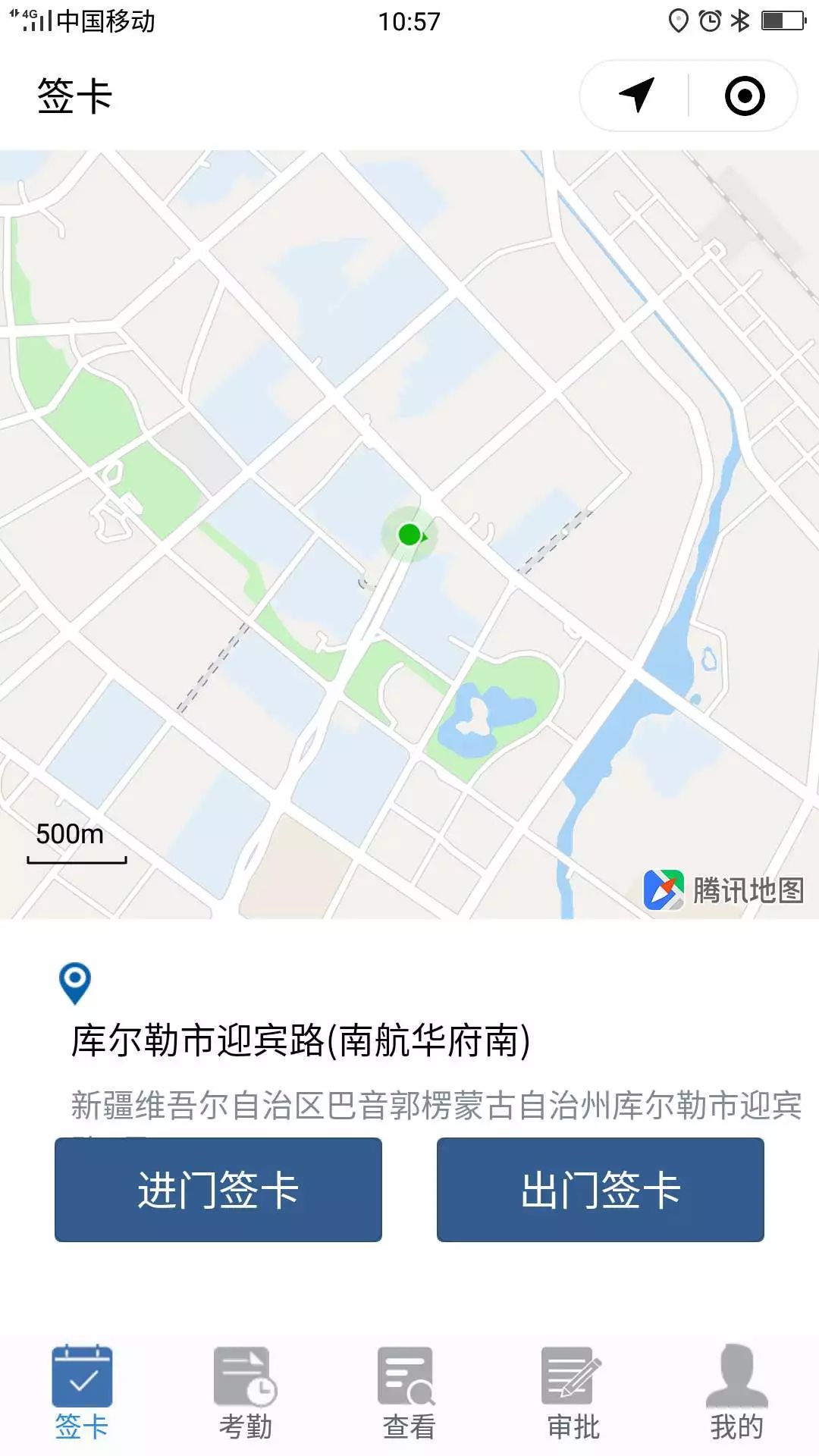Select the 签卡 tab

tap(82, 1392)
